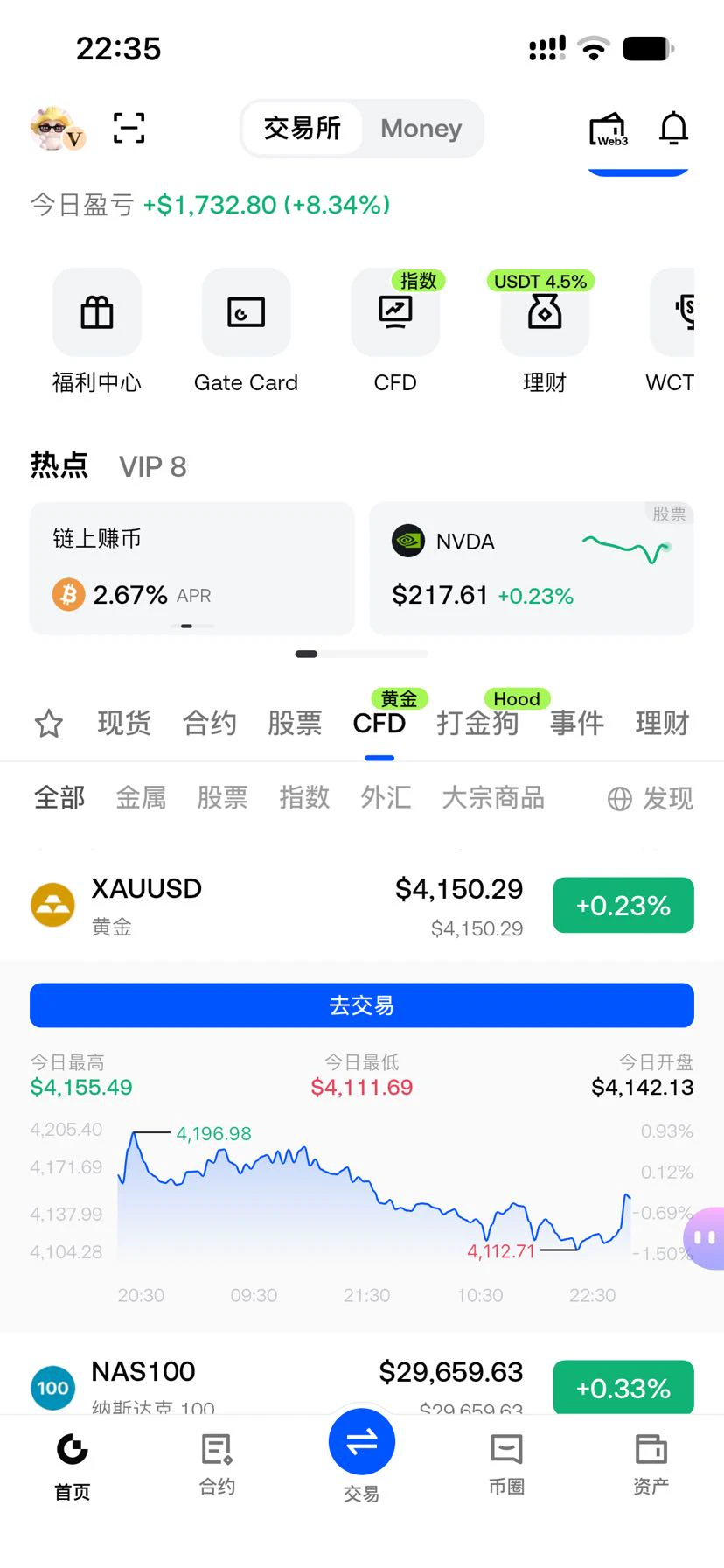
Task: Open the Gate Card shortcut
Action: 246,332
